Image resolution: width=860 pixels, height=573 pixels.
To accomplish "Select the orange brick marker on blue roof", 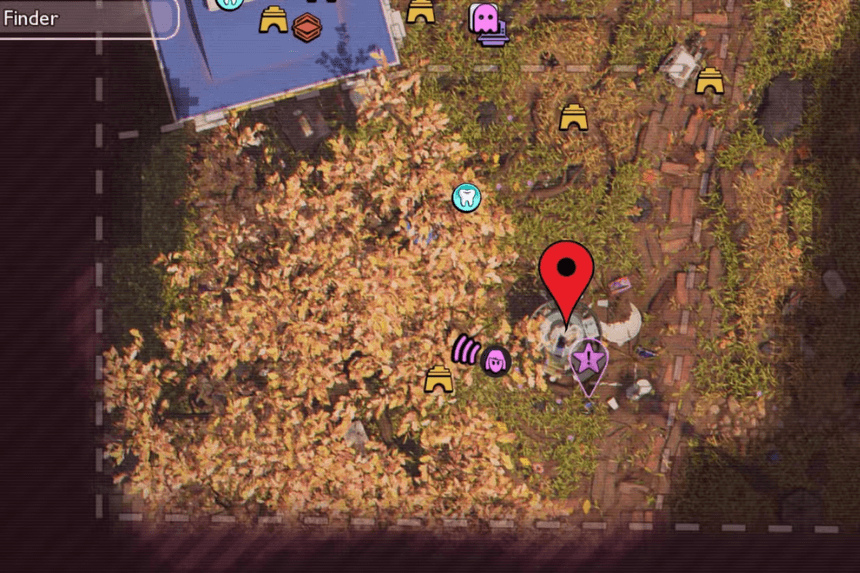I will click(x=307, y=26).
